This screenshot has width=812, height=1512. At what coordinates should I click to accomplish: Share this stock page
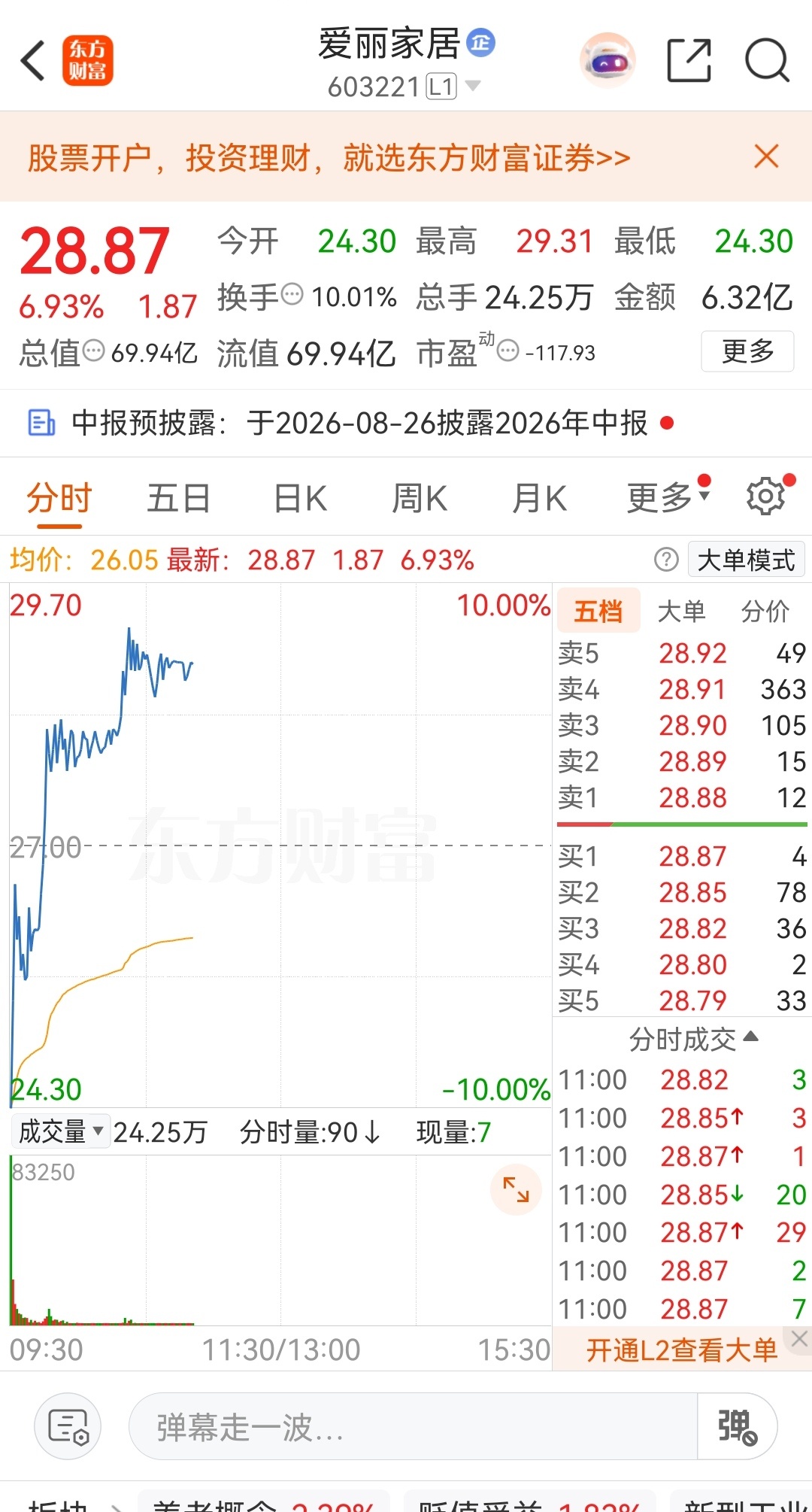689,60
